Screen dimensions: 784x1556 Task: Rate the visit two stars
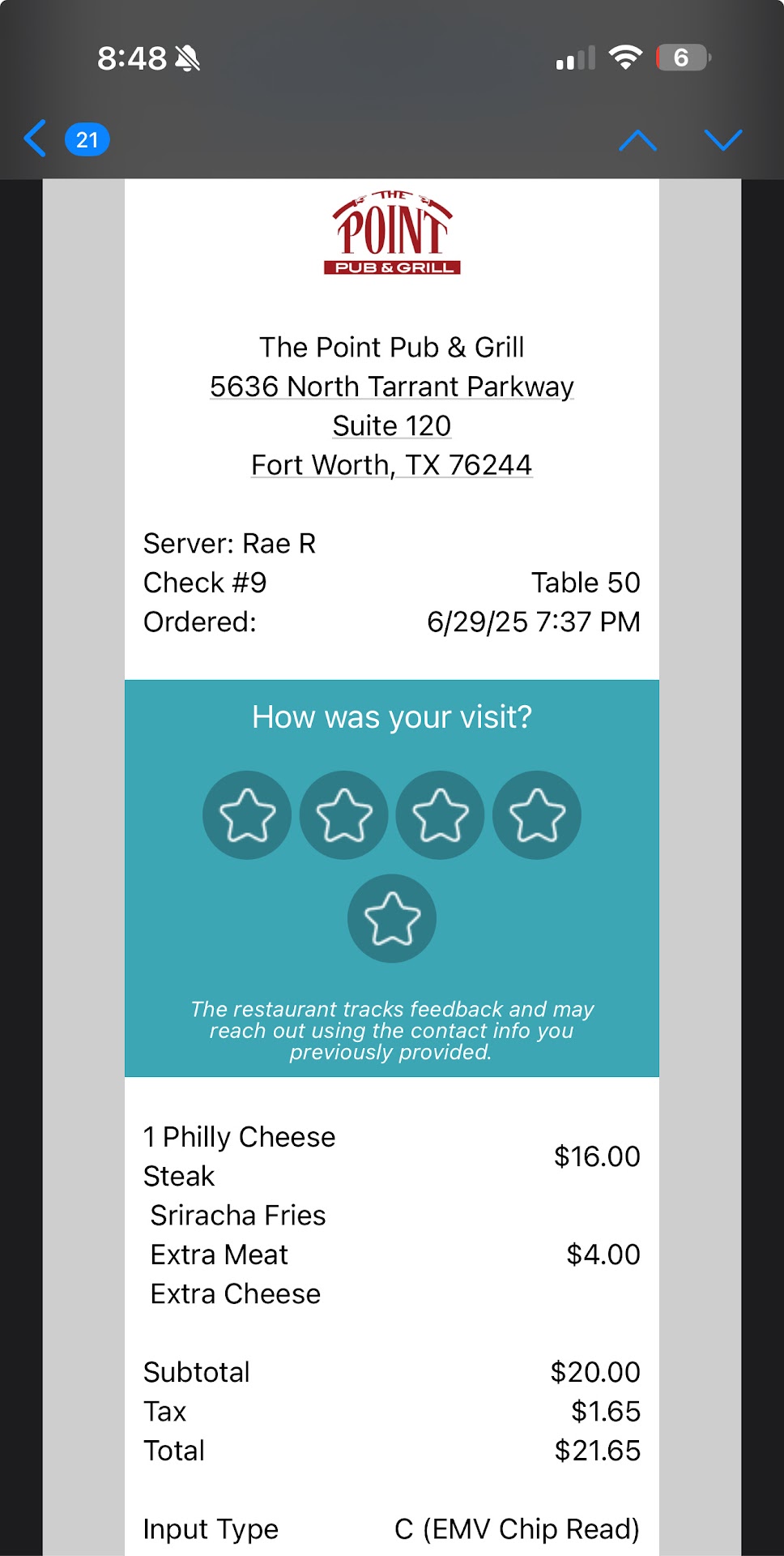344,814
